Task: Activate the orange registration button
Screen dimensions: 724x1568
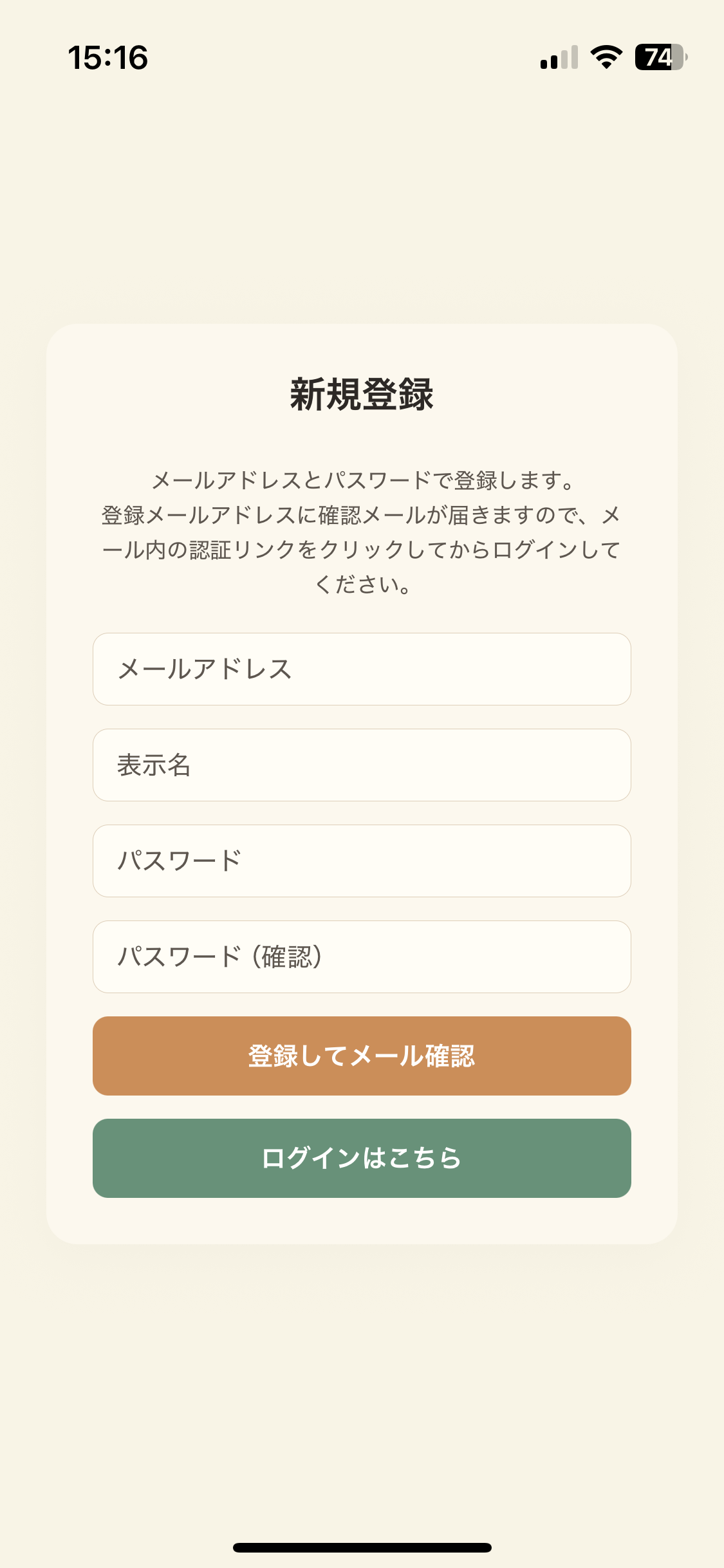Action: point(362,1056)
